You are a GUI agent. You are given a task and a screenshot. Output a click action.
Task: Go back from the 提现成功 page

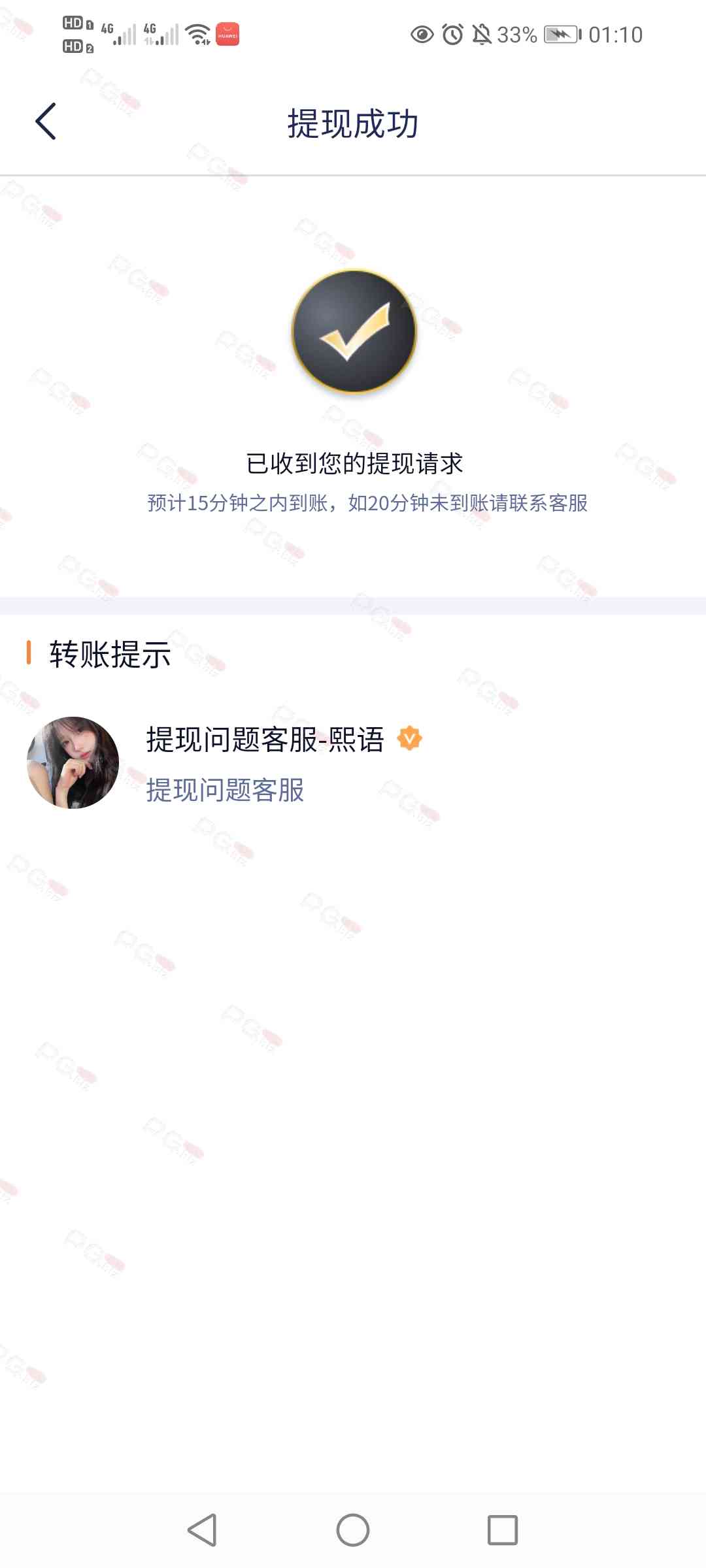46,122
